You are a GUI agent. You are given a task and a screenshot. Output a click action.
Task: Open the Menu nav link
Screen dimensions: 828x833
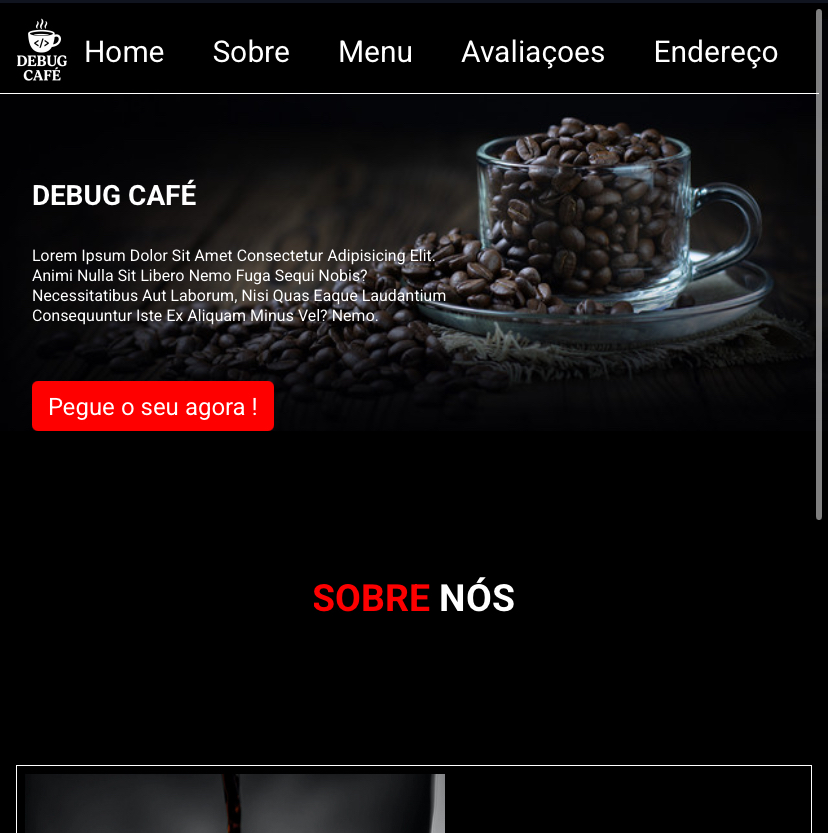point(375,52)
